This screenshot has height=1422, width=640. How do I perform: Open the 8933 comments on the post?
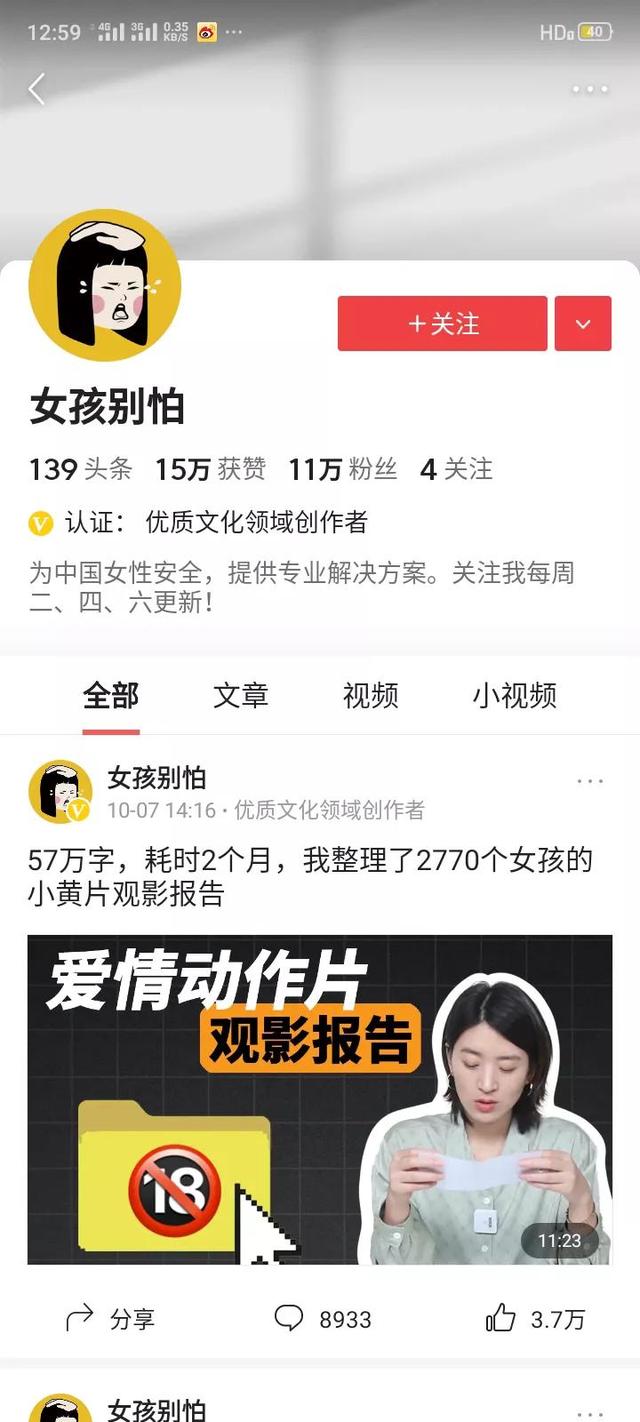pos(323,1319)
